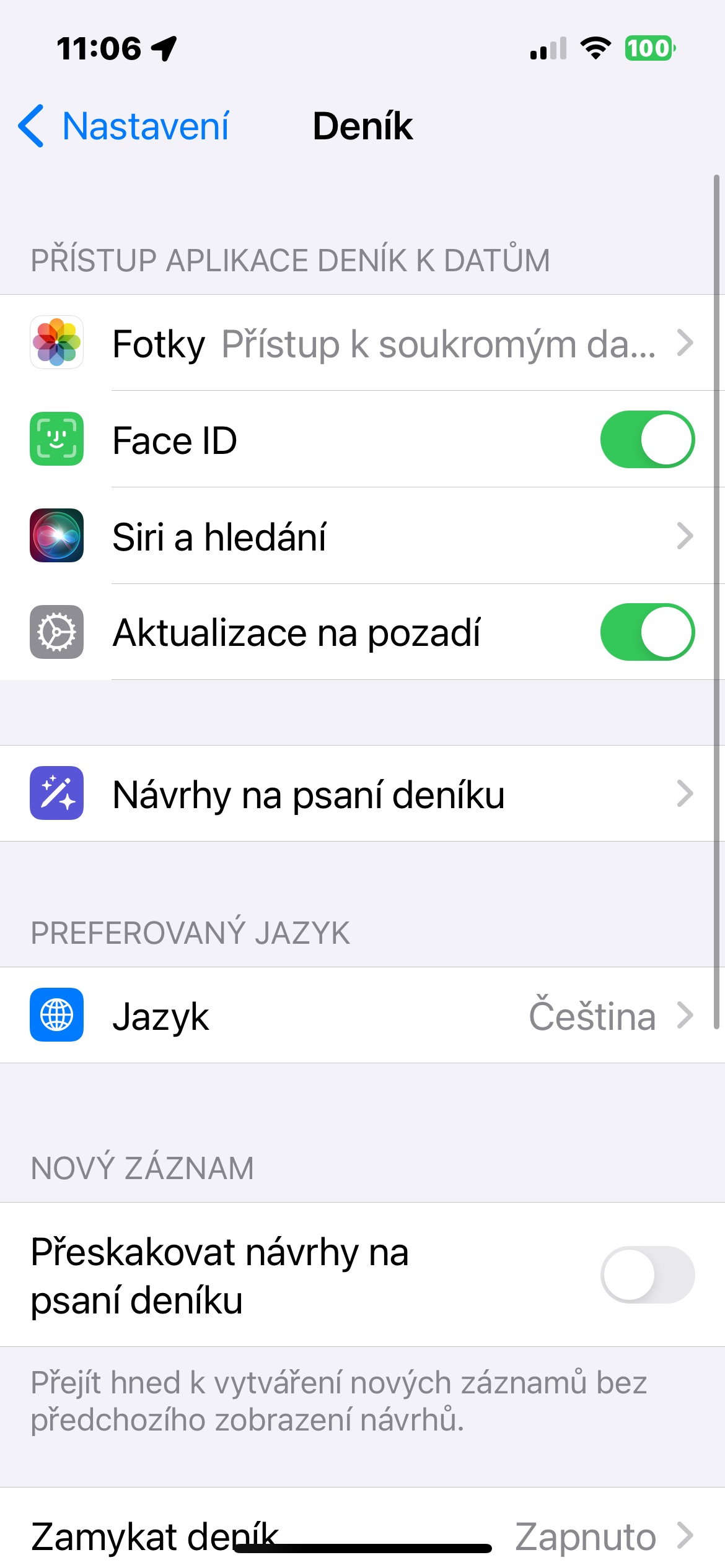The width and height of the screenshot is (725, 1568).
Task: Disable the Face ID toggle
Action: pos(647,440)
